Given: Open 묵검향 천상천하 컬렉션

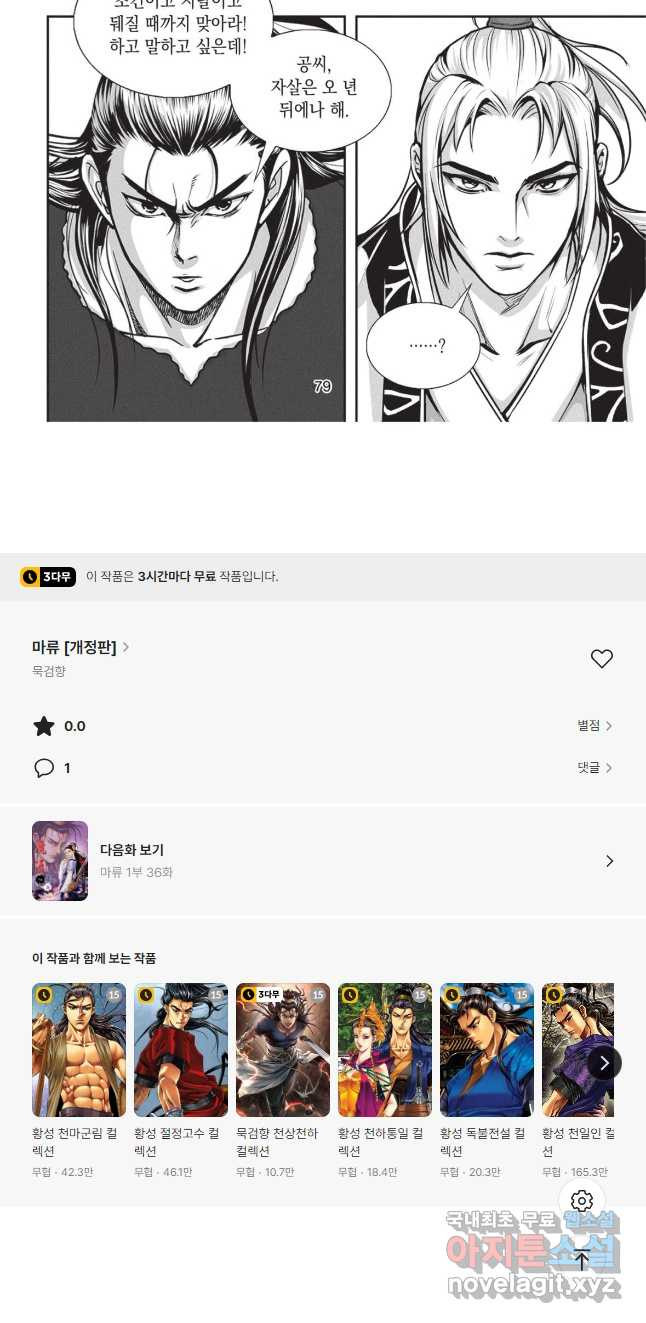Looking at the screenshot, I should [x=283, y=1050].
